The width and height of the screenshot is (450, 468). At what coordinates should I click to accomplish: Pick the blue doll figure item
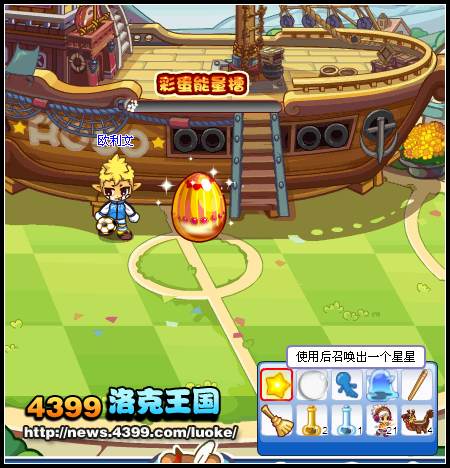[347, 385]
